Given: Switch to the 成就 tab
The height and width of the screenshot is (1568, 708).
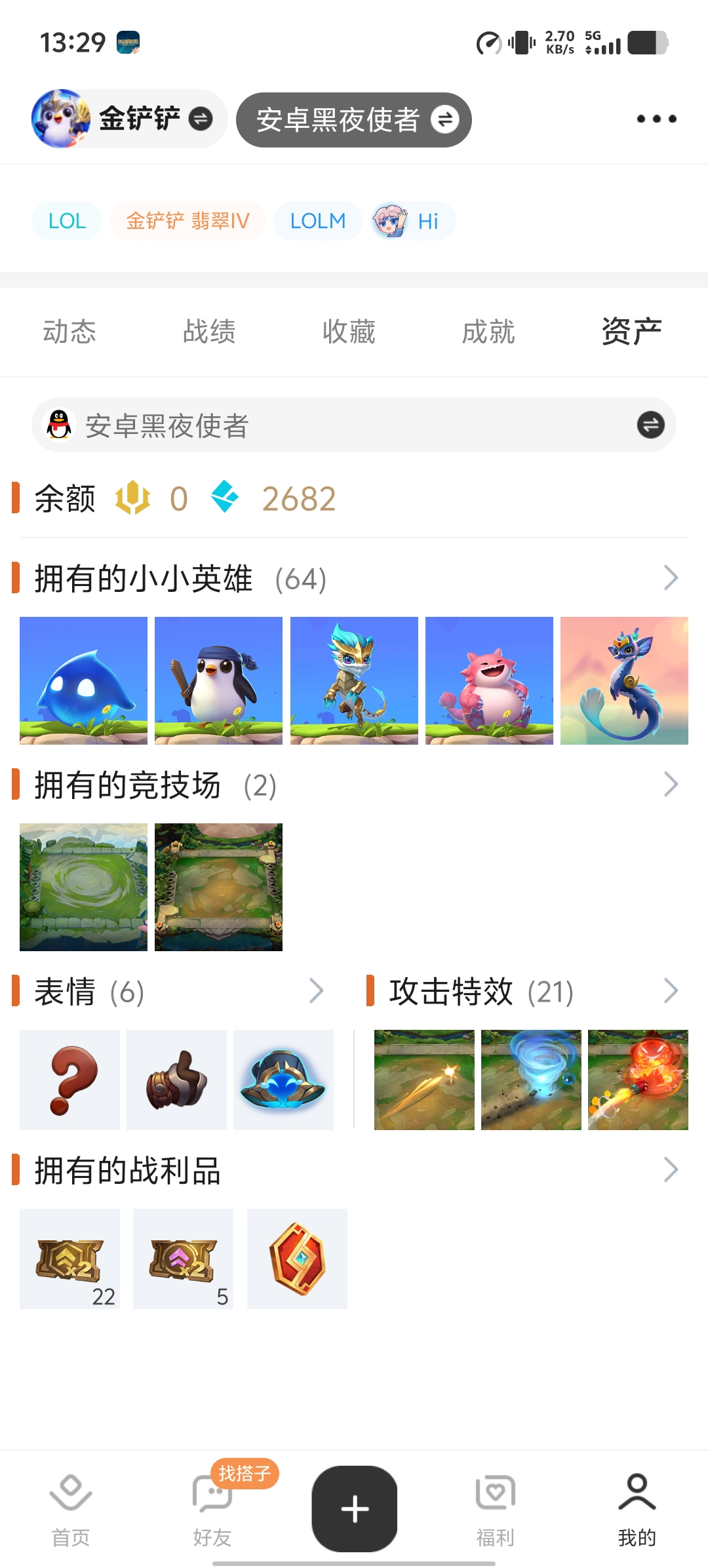Looking at the screenshot, I should 488,332.
